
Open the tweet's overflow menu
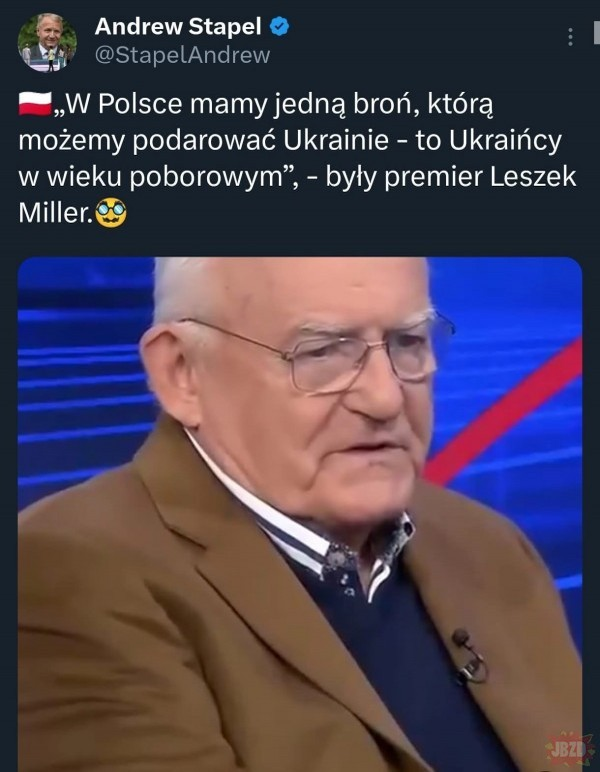pos(570,37)
